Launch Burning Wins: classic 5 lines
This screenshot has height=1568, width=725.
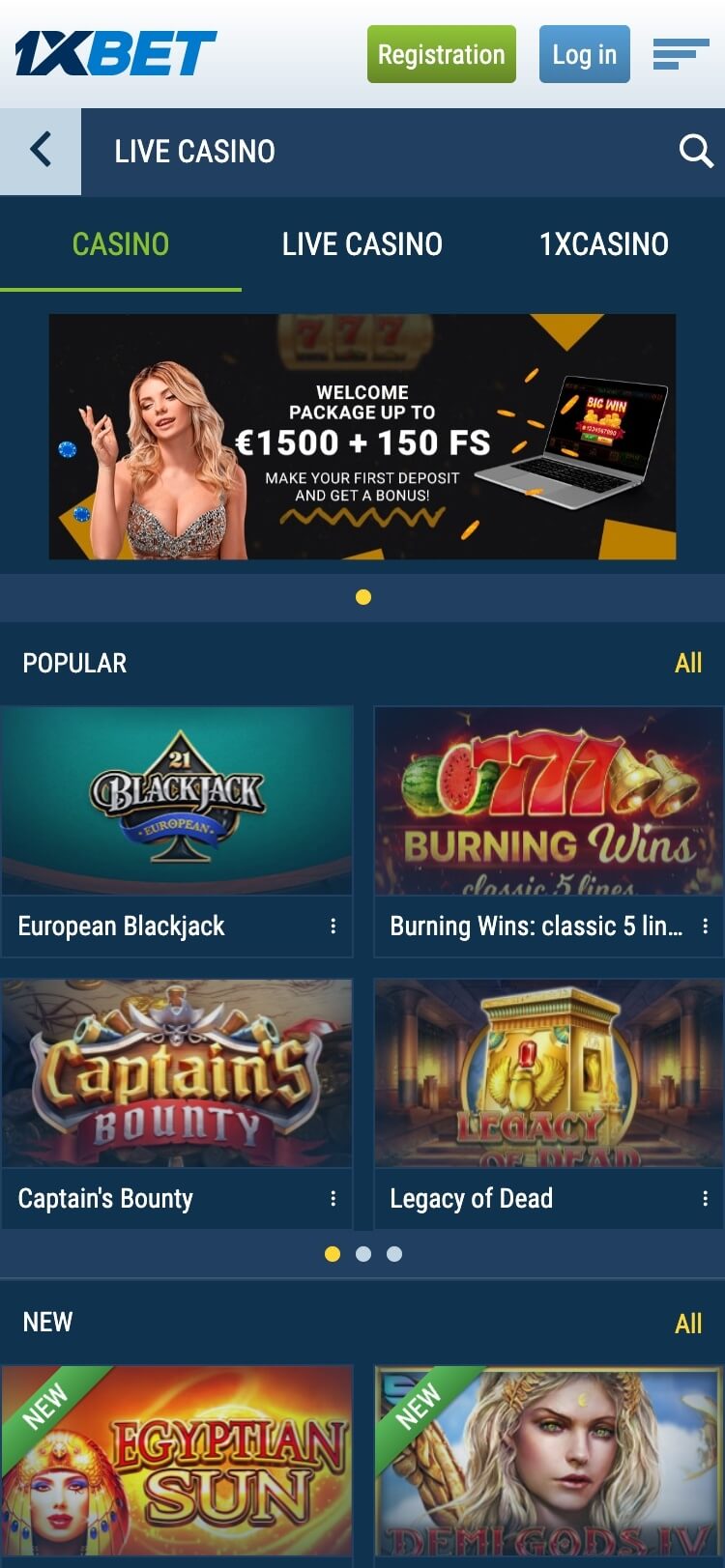click(x=548, y=802)
